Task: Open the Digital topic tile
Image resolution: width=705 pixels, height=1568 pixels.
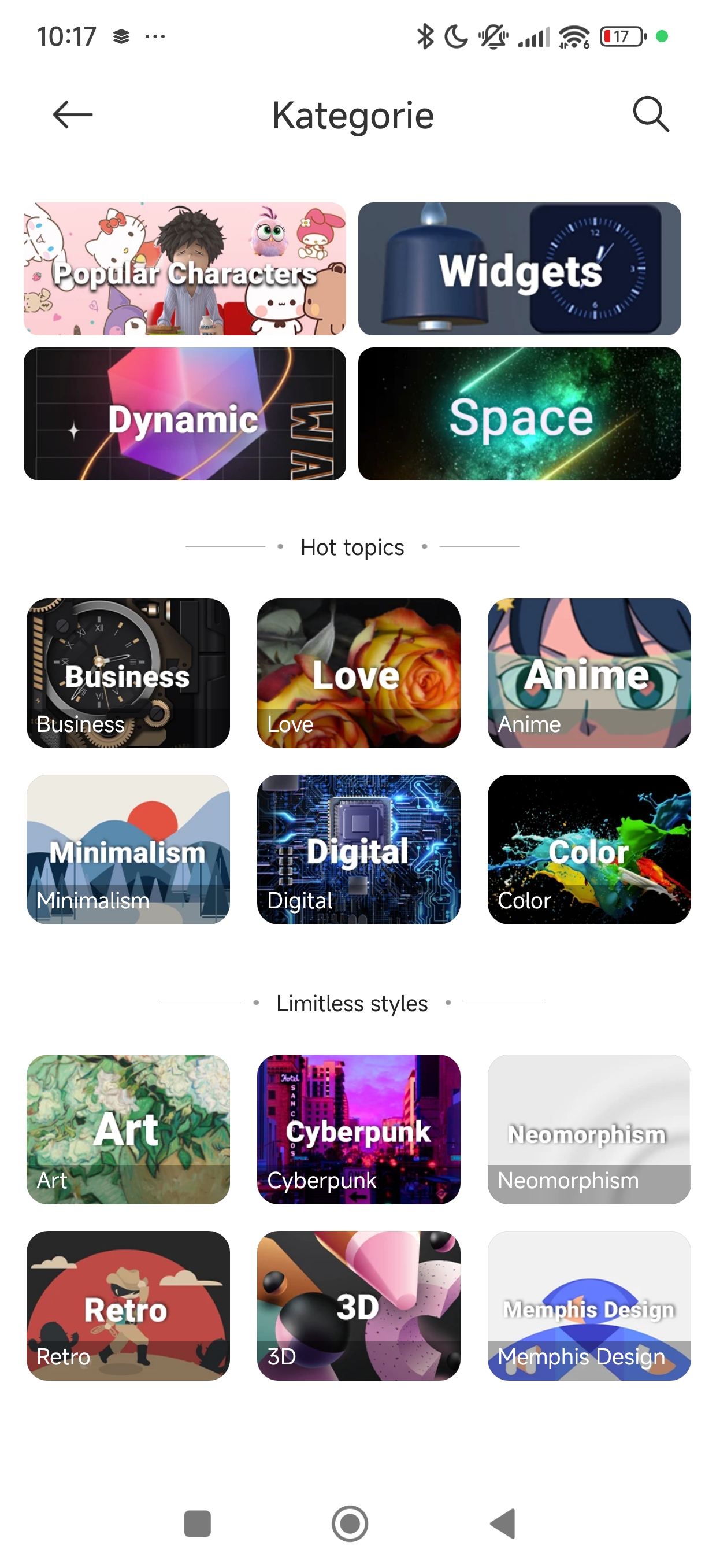Action: pyautogui.click(x=358, y=849)
